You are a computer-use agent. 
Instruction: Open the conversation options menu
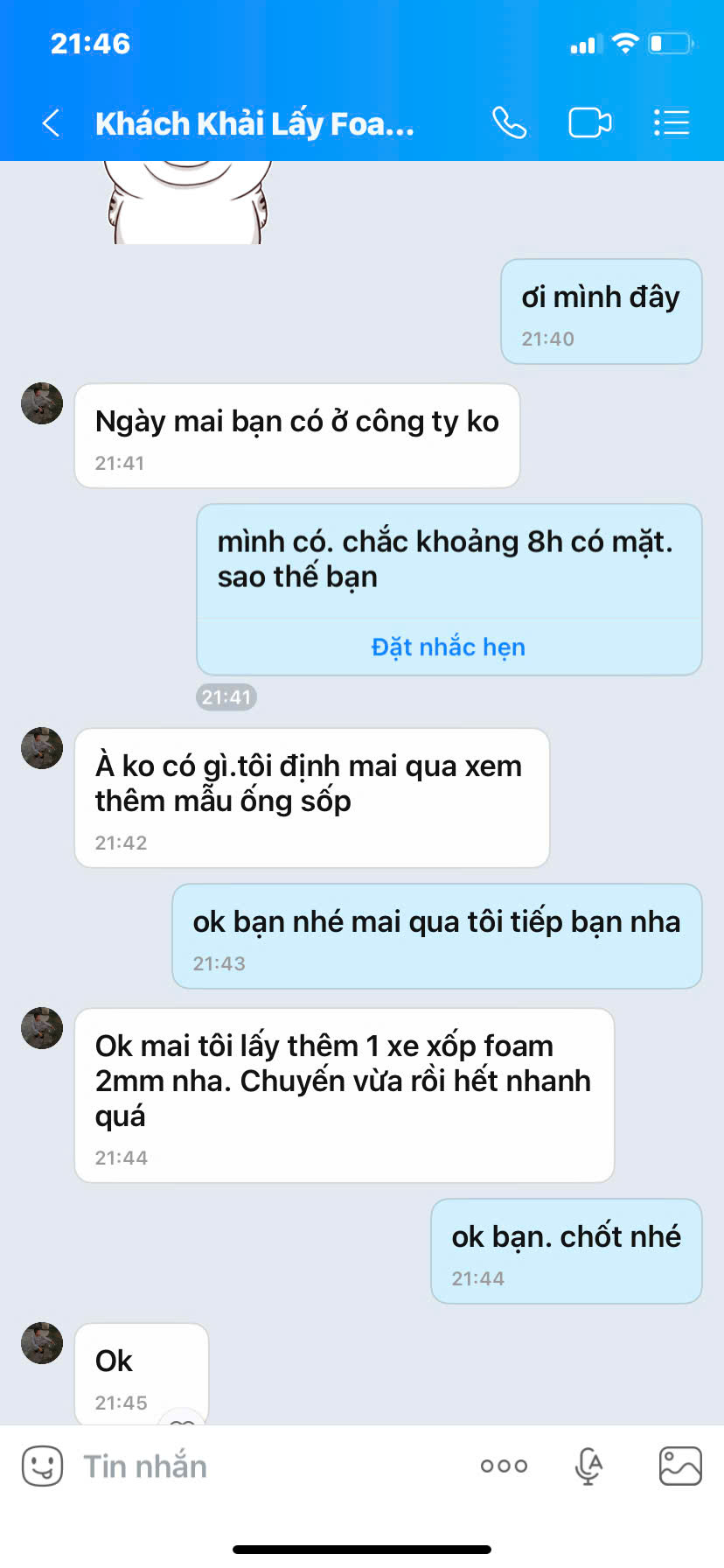[x=672, y=123]
